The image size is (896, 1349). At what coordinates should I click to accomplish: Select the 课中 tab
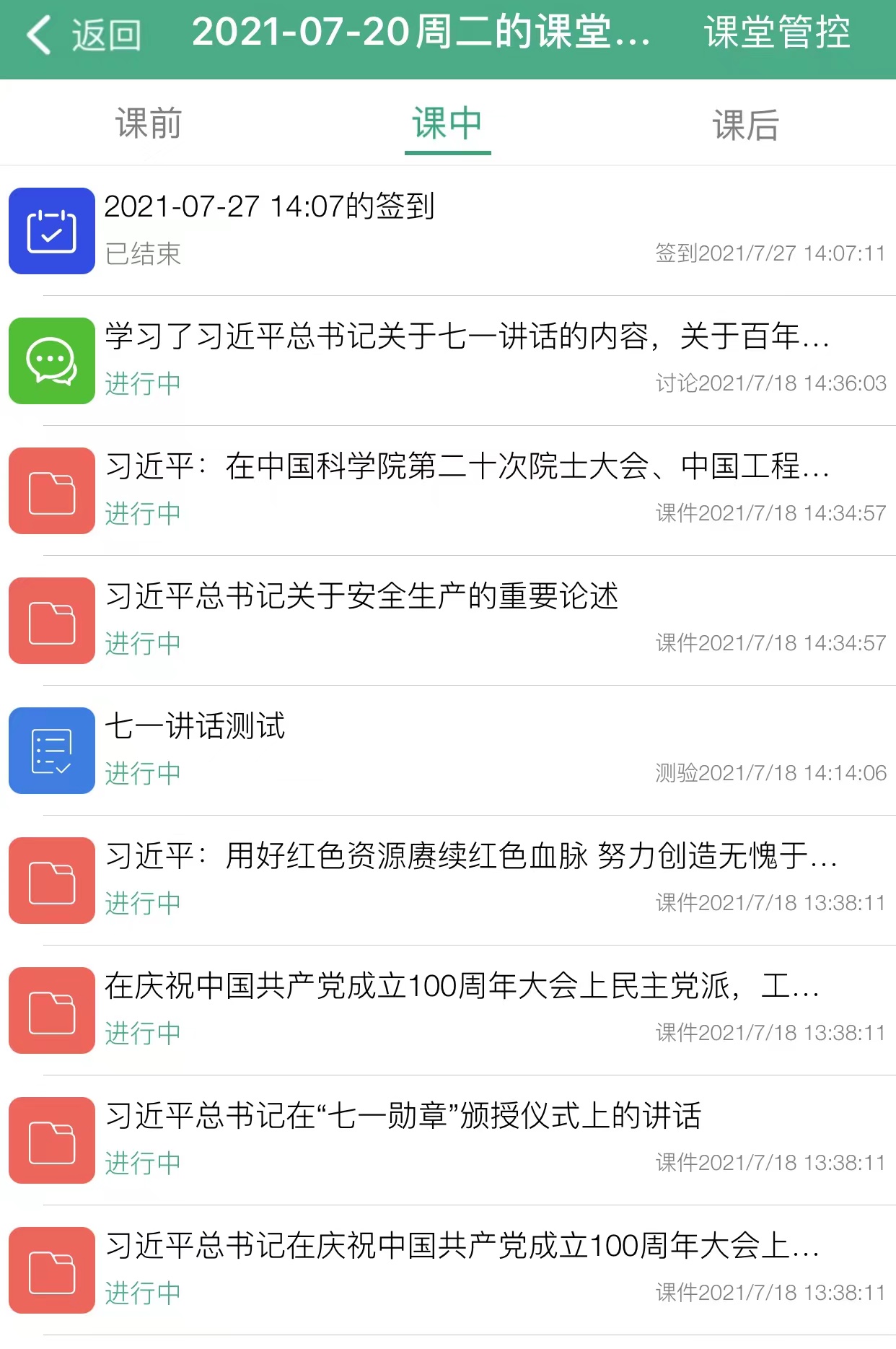[x=447, y=123]
